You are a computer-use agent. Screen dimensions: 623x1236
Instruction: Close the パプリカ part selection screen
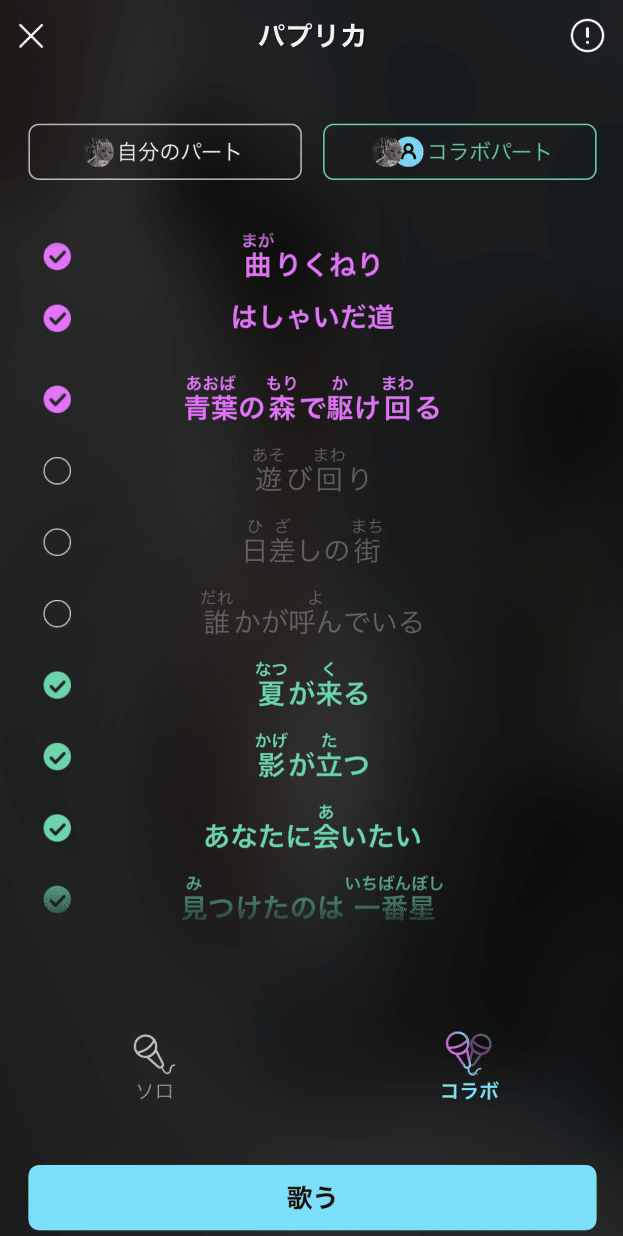click(x=31, y=36)
